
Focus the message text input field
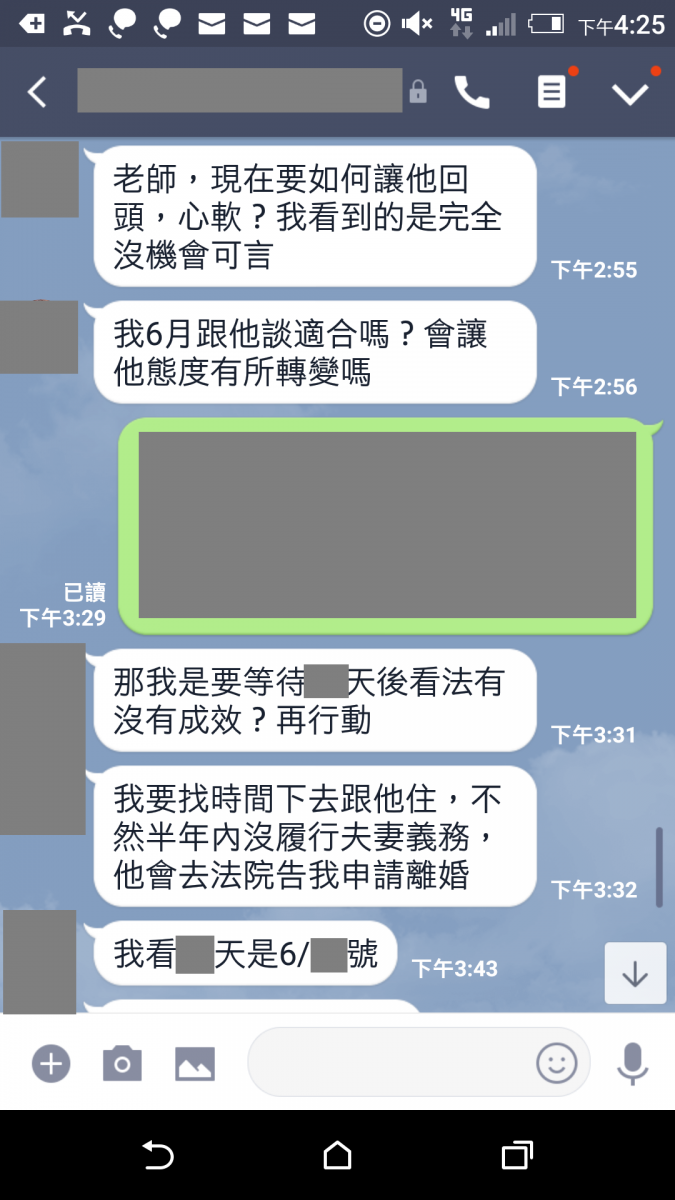390,1063
